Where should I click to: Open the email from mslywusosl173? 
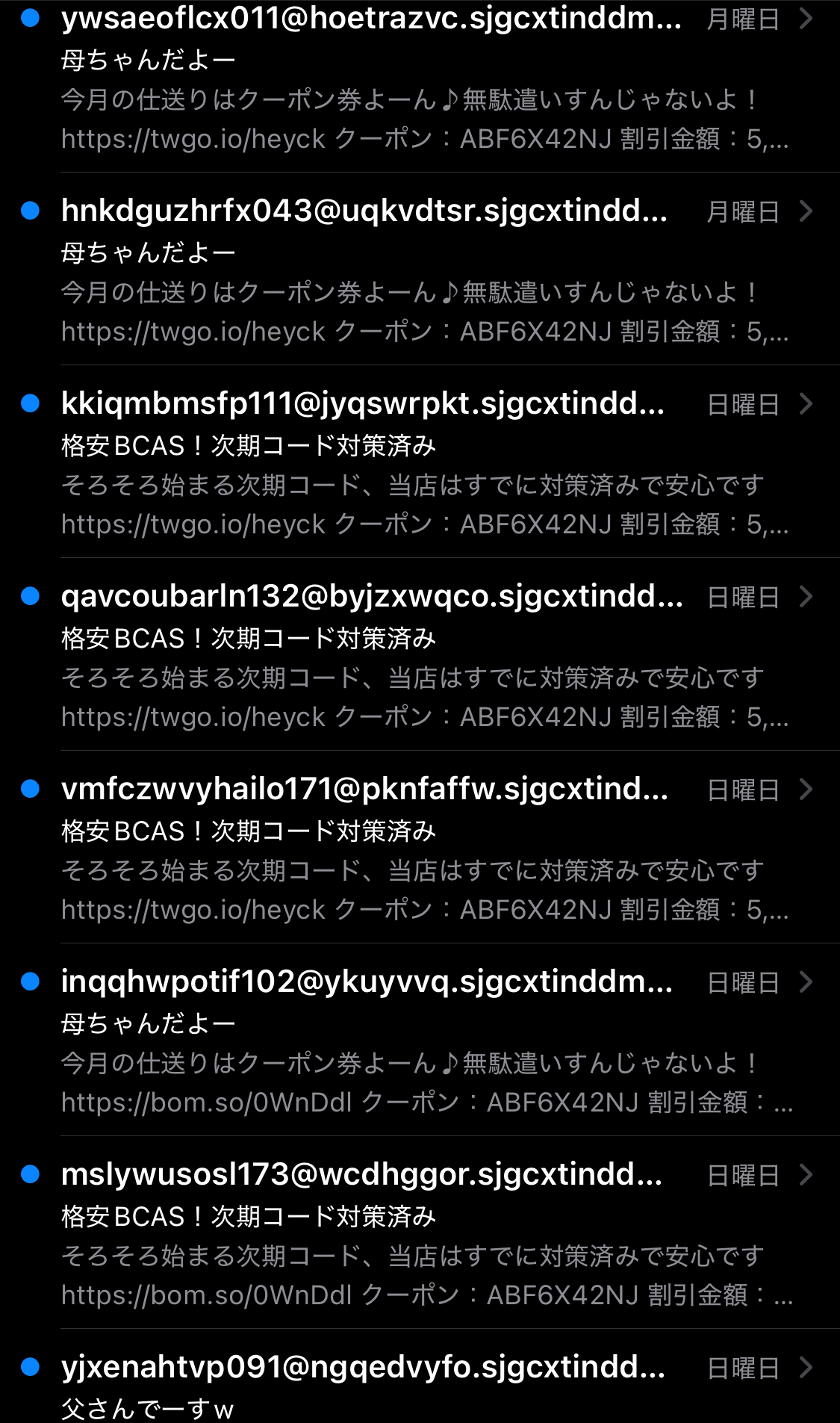420,1233
